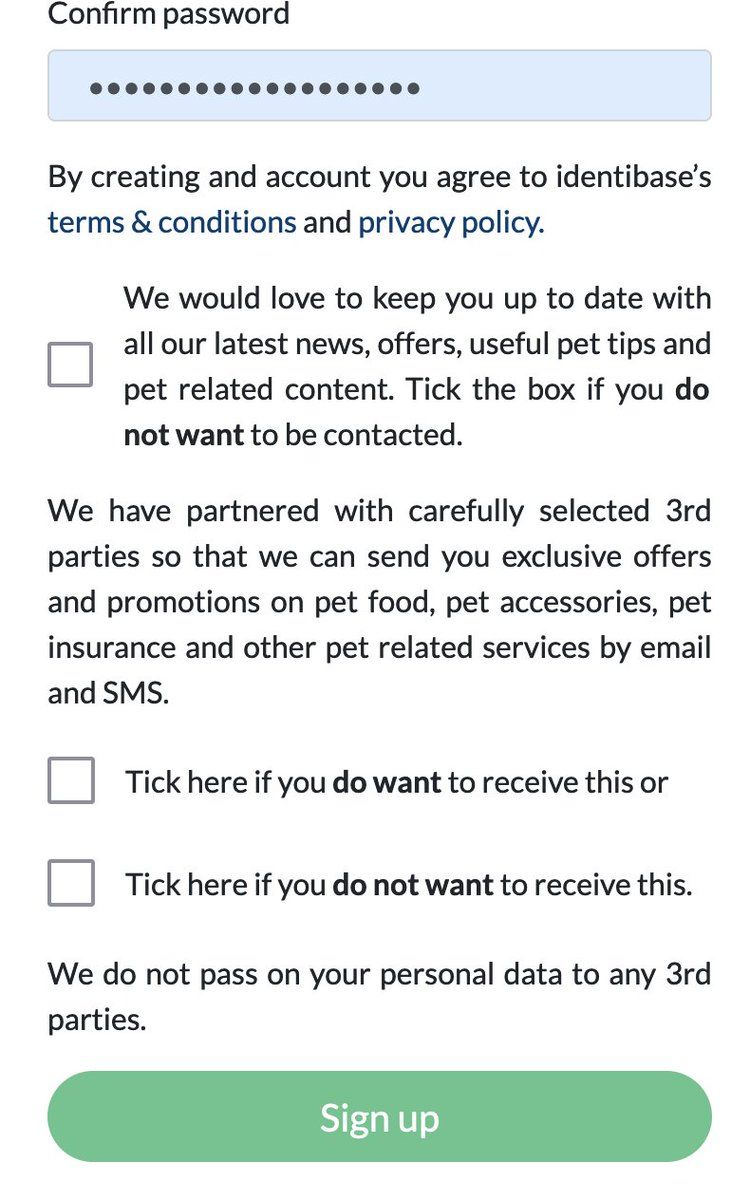Check the 'do not want' 3rd party offers box
The height and width of the screenshot is (1200, 750).
(71, 882)
